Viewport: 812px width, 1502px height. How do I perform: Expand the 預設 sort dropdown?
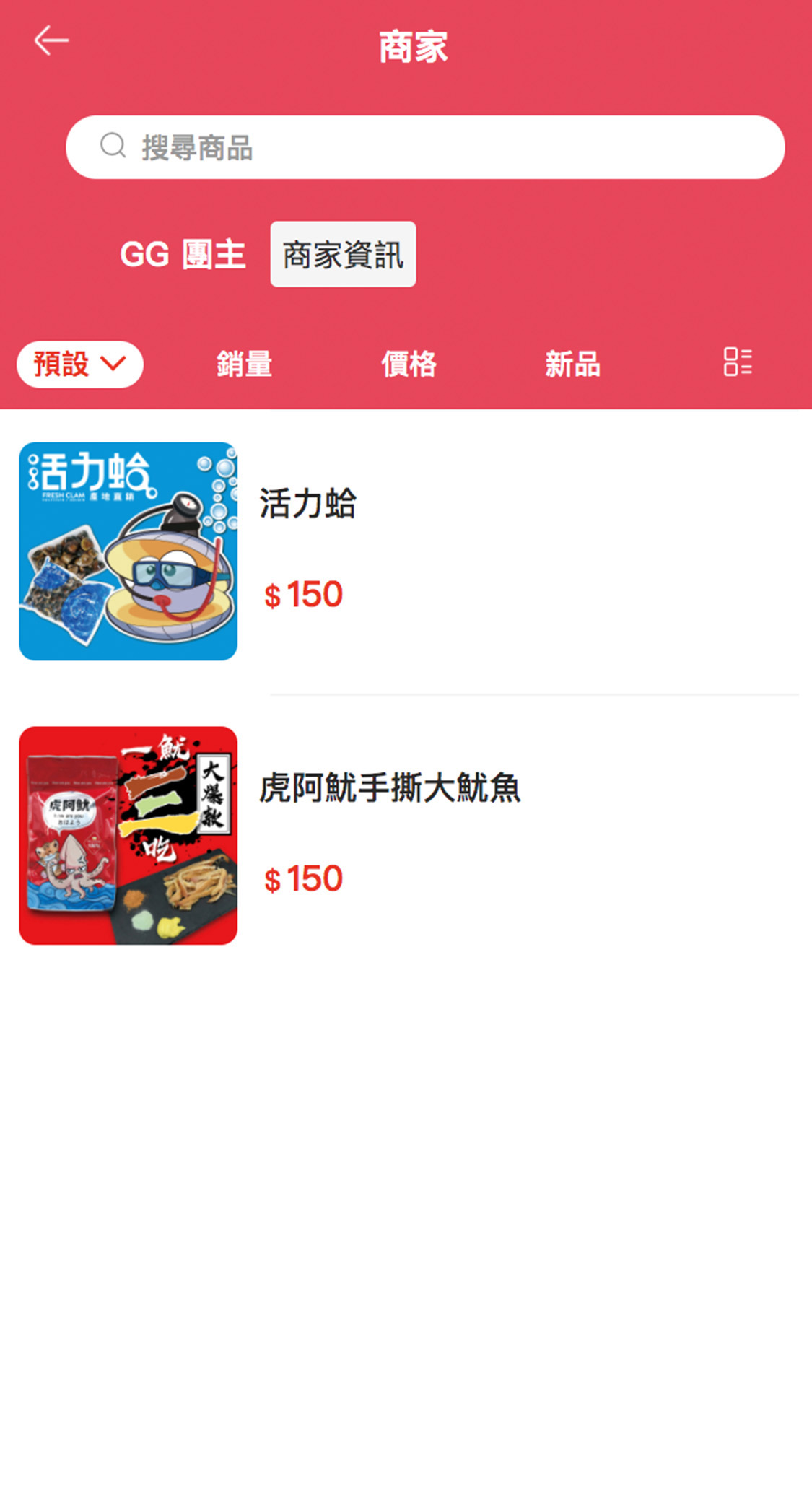pyautogui.click(x=79, y=364)
